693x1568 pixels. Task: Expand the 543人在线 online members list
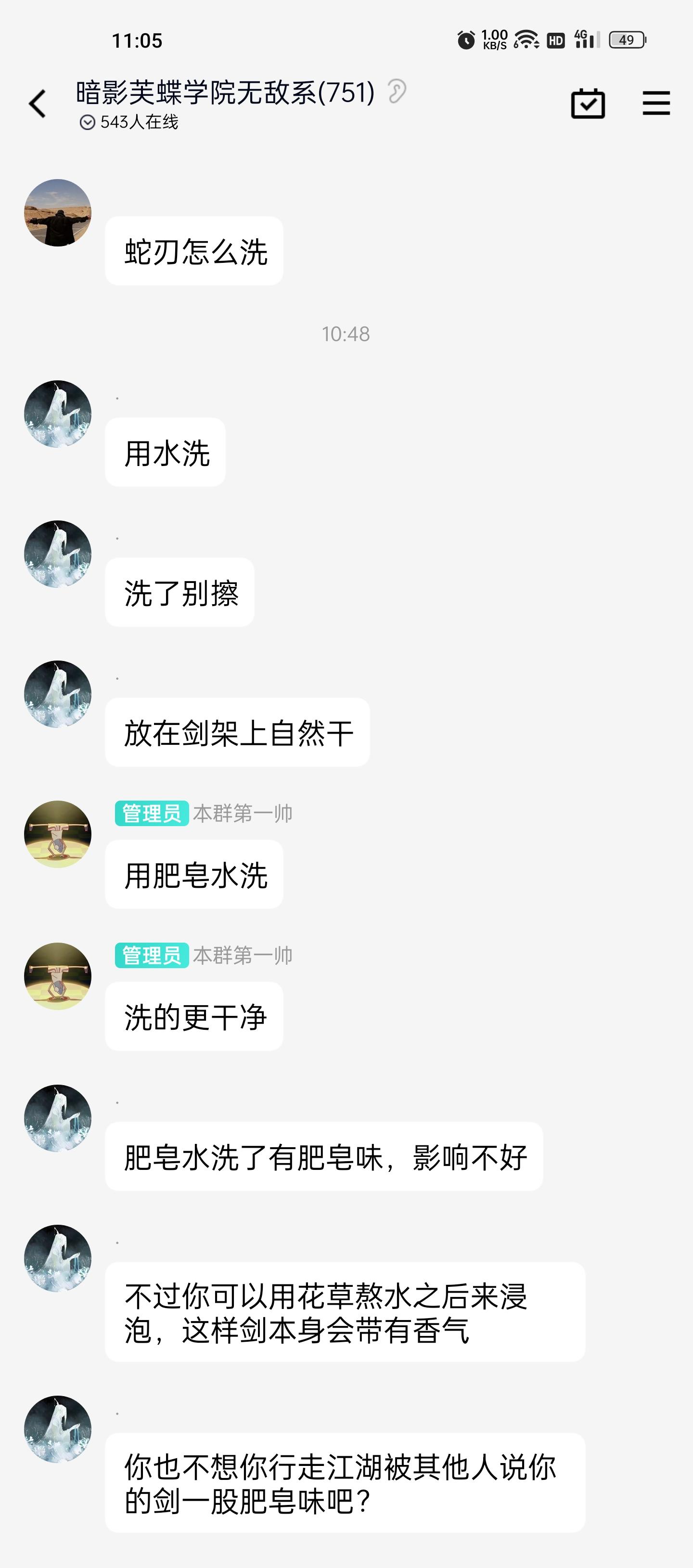(135, 124)
